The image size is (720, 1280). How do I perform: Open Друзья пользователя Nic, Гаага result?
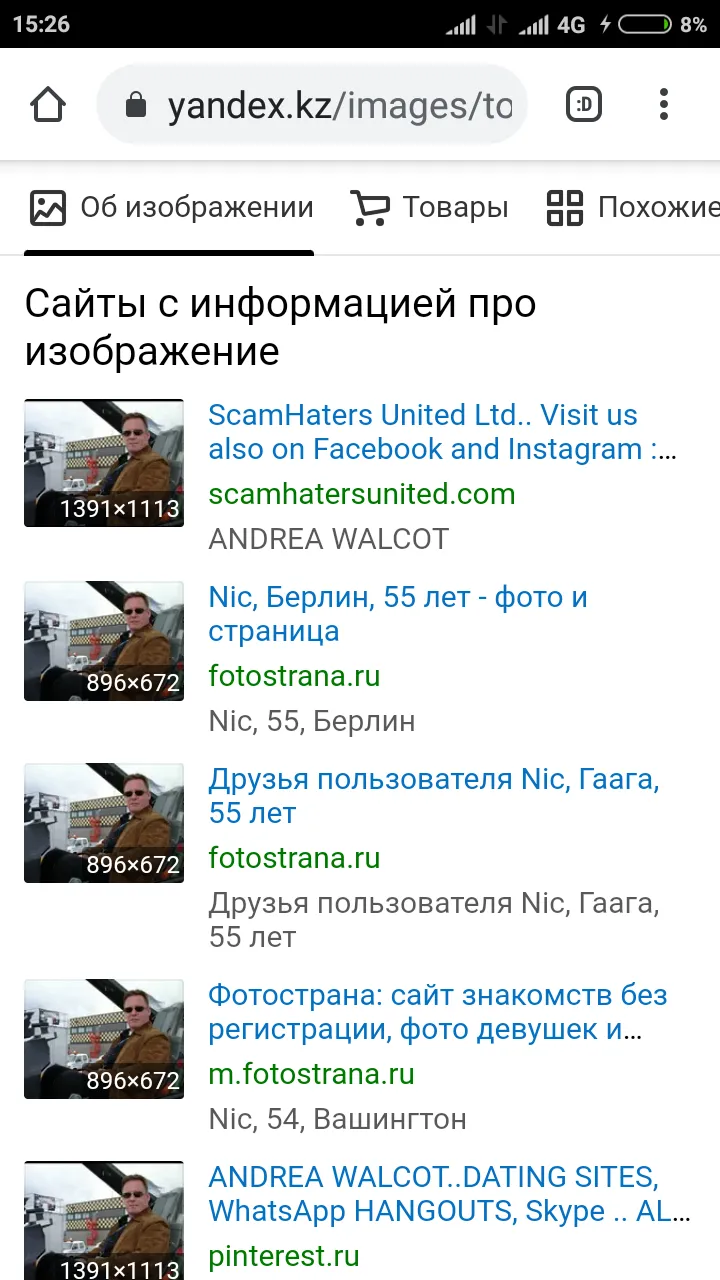434,796
